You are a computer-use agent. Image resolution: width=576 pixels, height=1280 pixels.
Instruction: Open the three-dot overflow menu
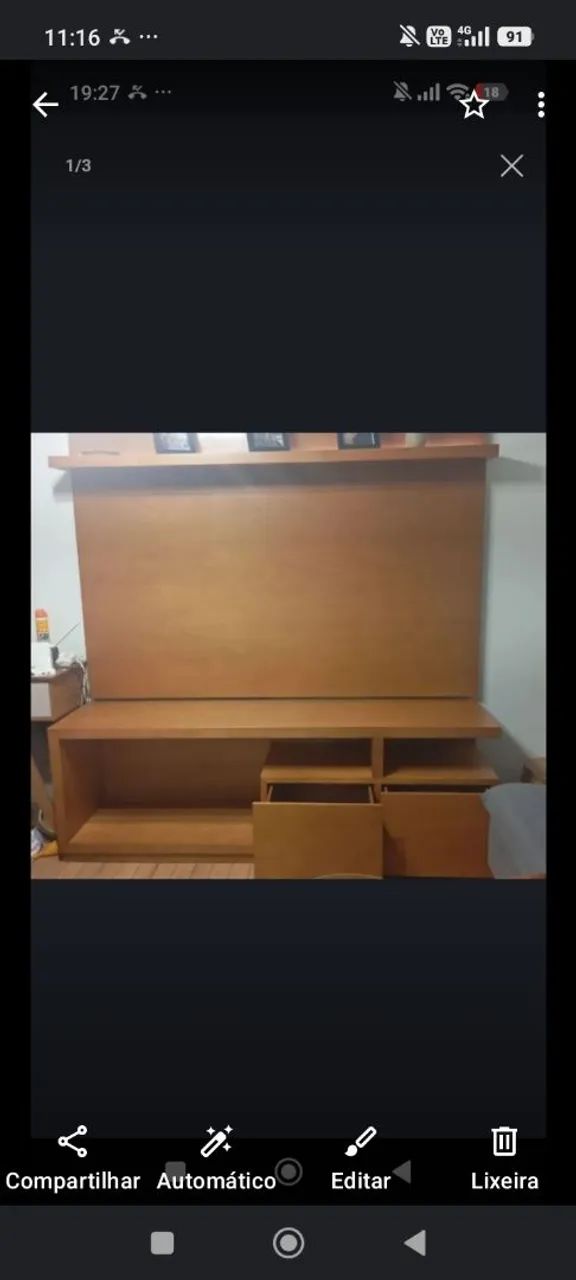[x=541, y=104]
